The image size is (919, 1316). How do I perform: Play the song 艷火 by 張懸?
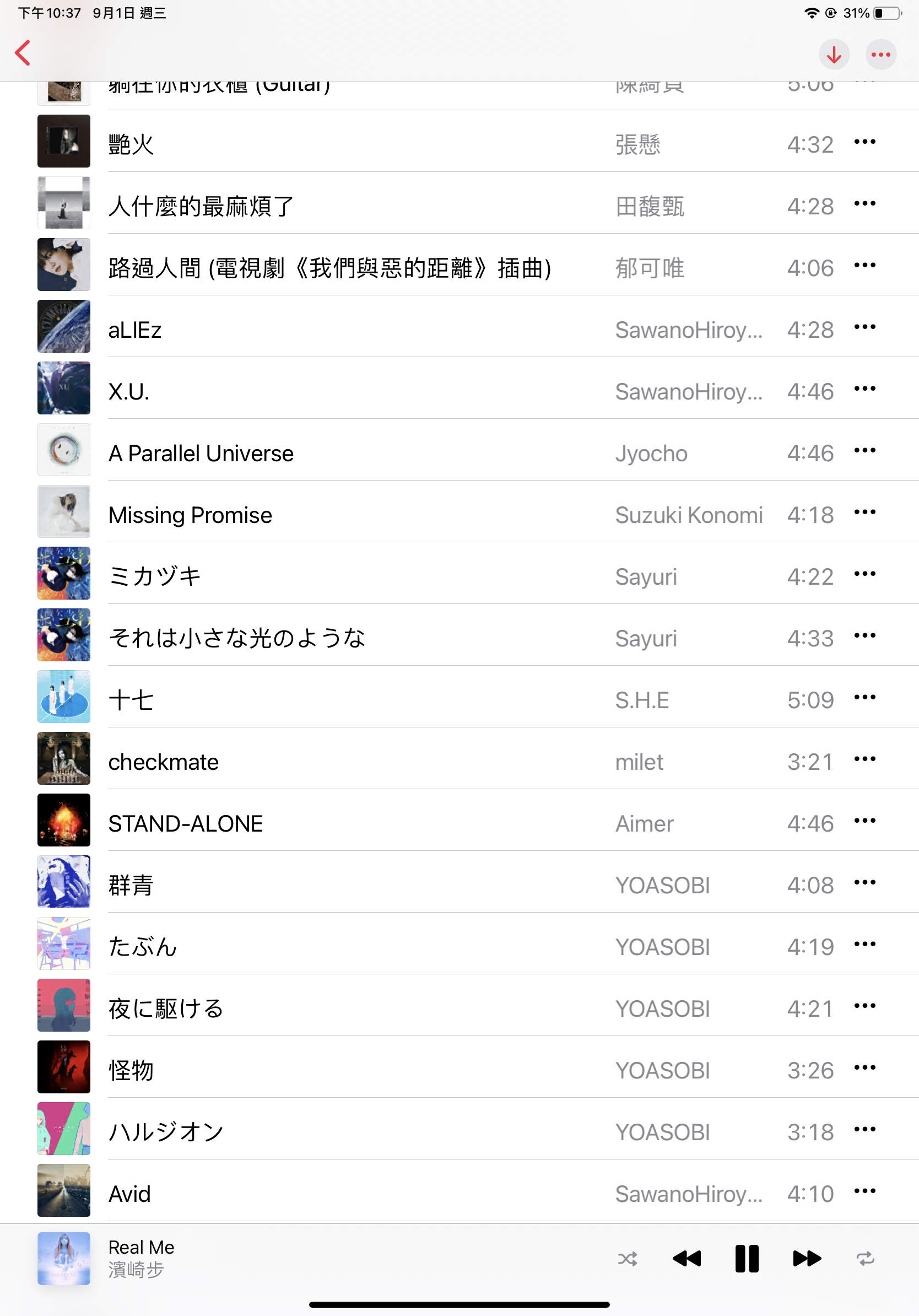click(131, 144)
